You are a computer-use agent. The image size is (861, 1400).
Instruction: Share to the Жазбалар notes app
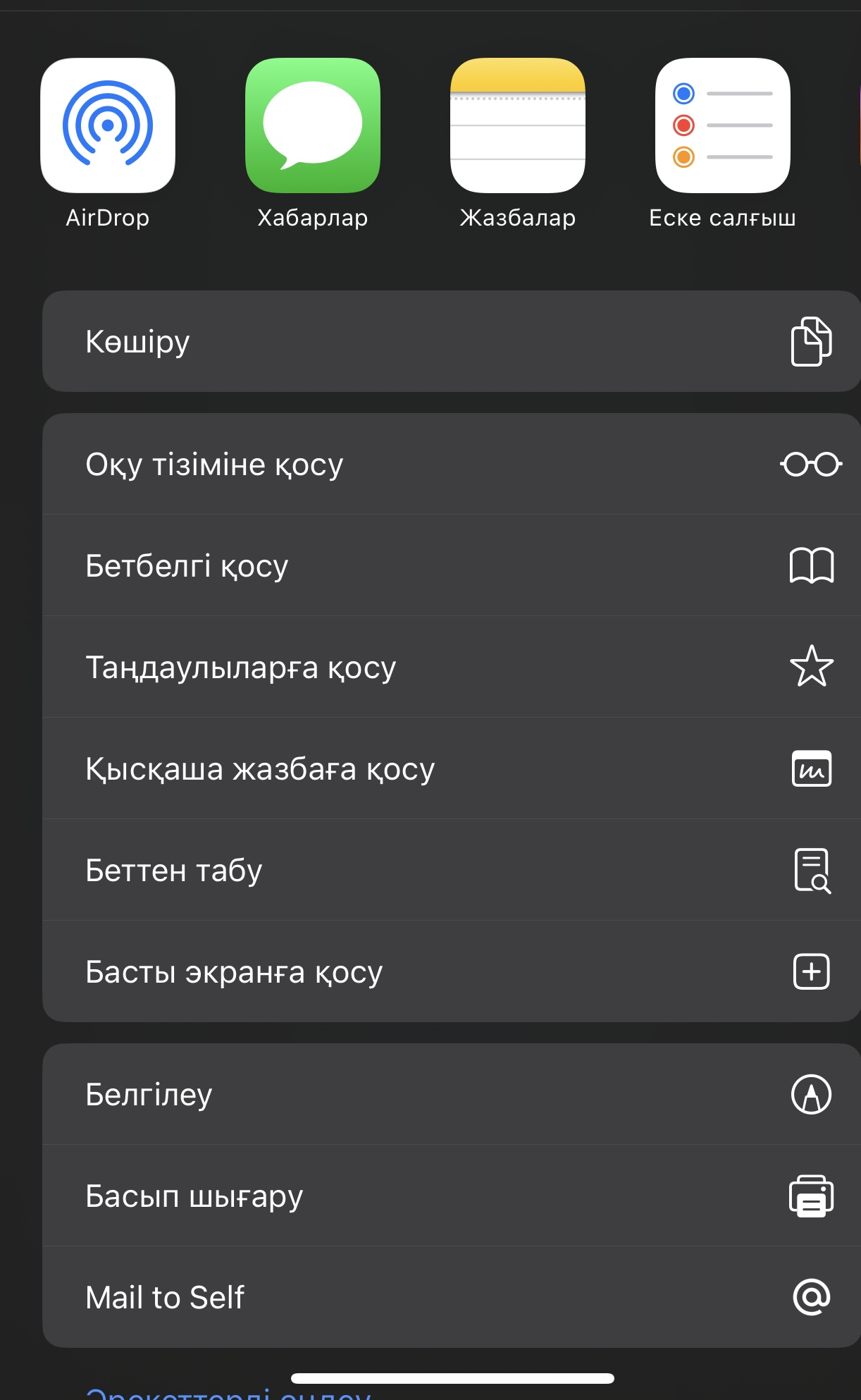click(x=518, y=125)
